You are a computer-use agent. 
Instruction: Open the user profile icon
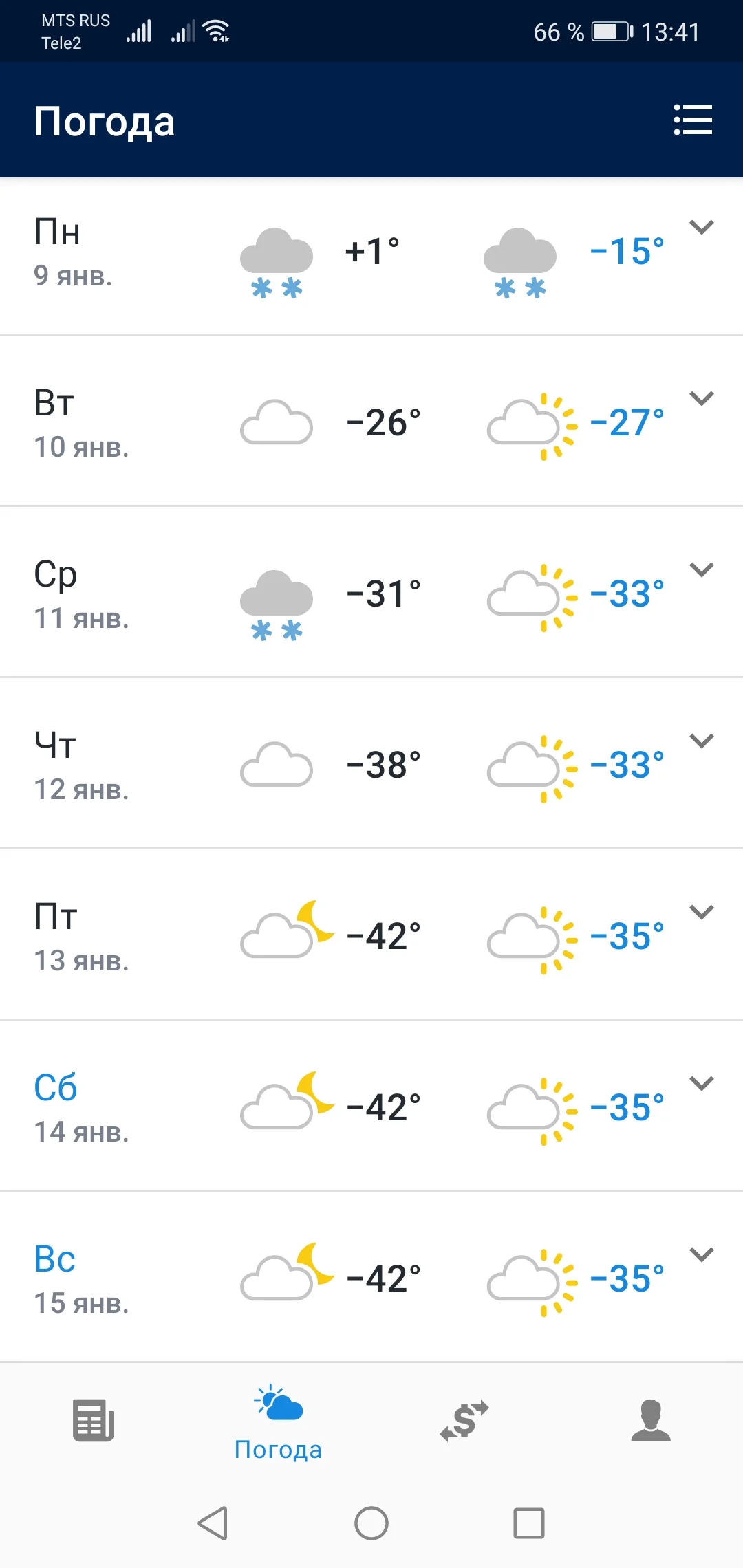pos(649,1420)
